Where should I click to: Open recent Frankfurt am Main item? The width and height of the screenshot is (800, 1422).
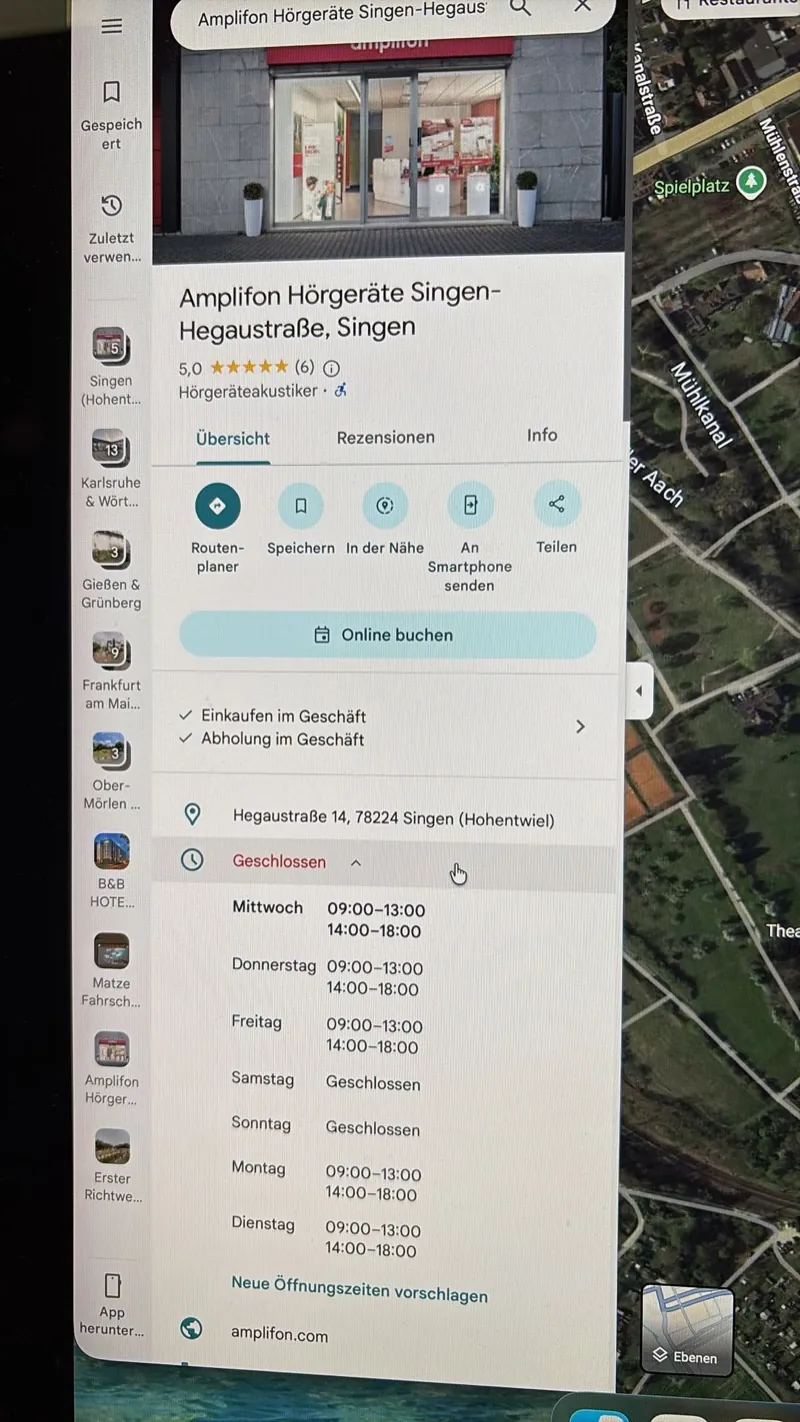111,666
